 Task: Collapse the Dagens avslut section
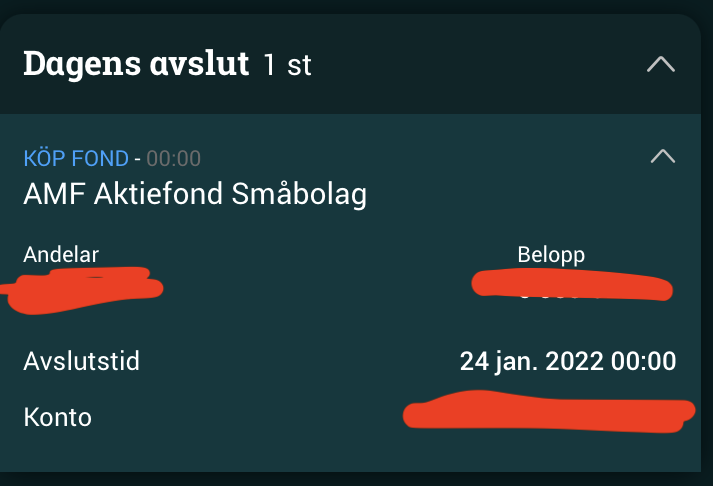[x=661, y=65]
